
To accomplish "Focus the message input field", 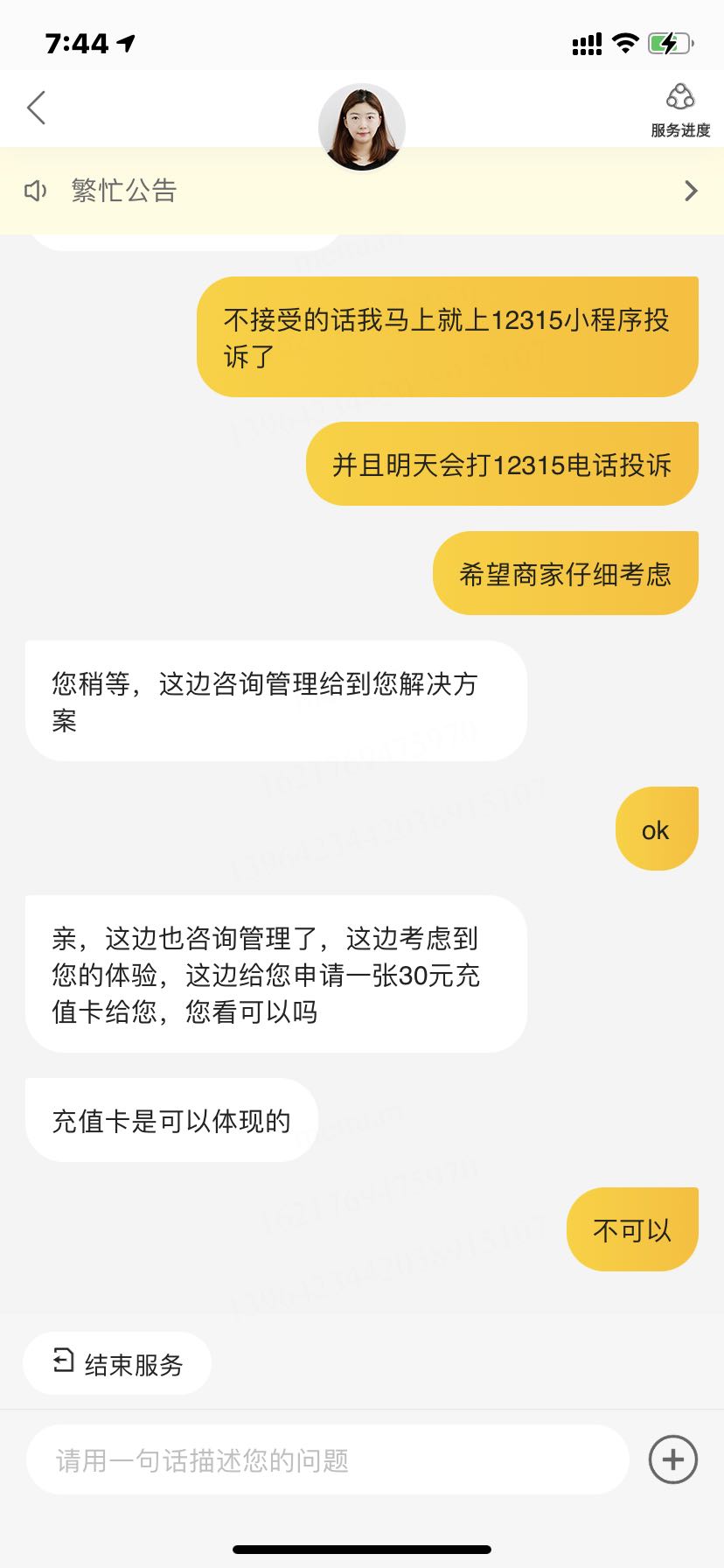I will (328, 1459).
